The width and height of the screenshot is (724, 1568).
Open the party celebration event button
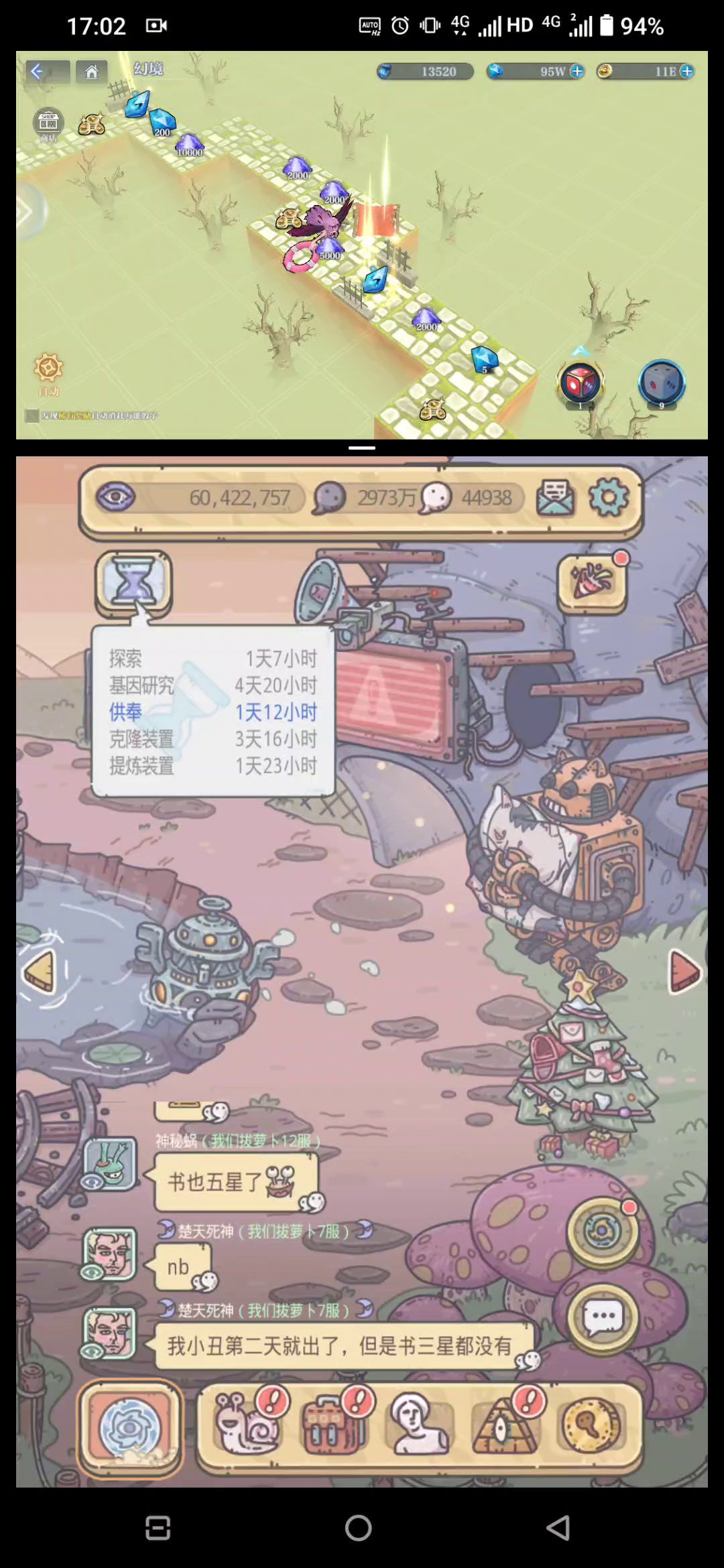coord(591,582)
